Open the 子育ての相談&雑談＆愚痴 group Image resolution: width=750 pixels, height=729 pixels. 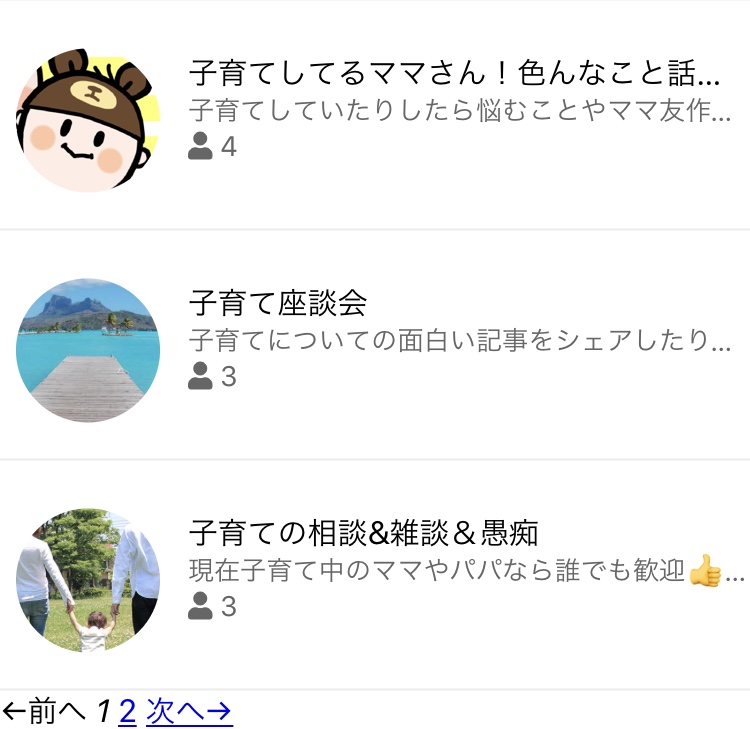click(x=364, y=532)
